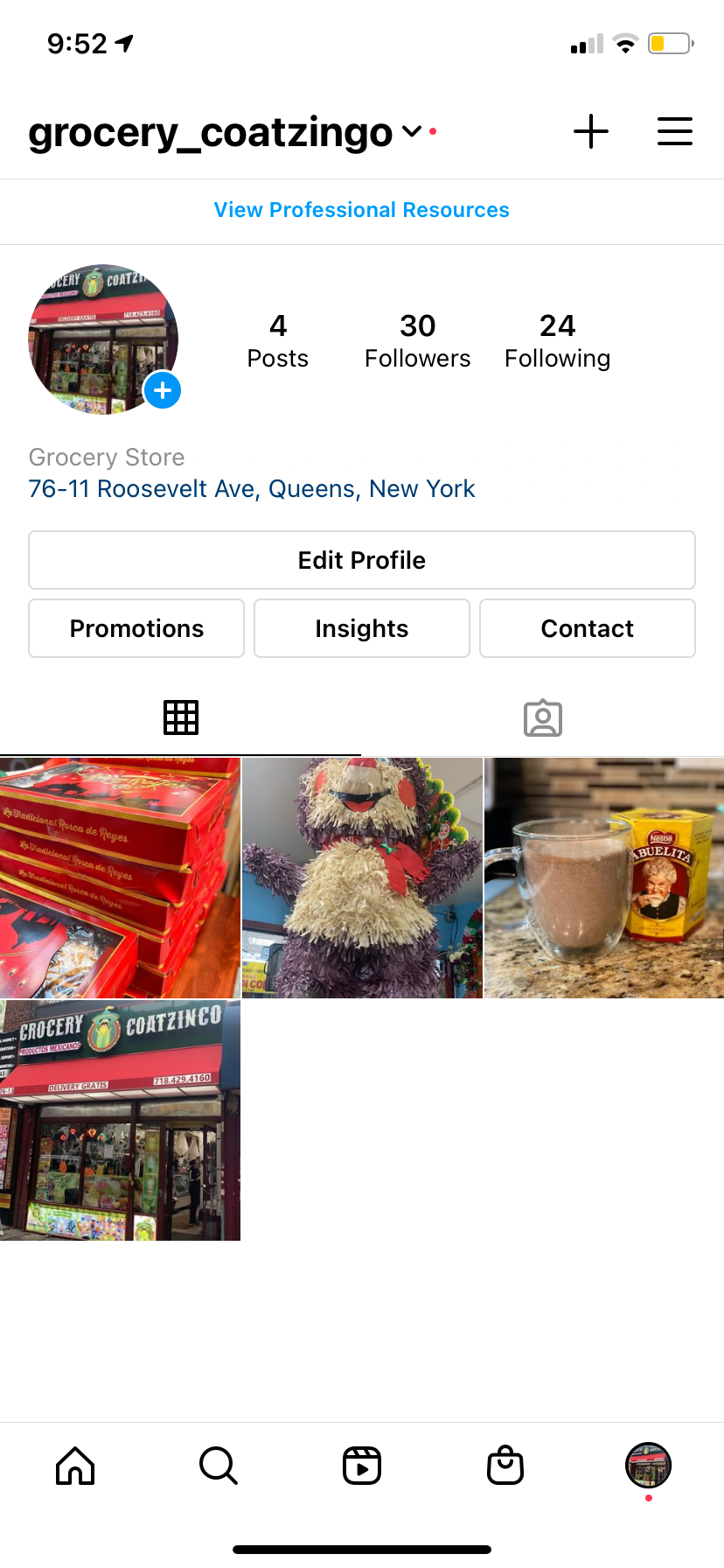This screenshot has height=1568, width=724.
Task: Open the hamburger menu
Action: pyautogui.click(x=674, y=132)
